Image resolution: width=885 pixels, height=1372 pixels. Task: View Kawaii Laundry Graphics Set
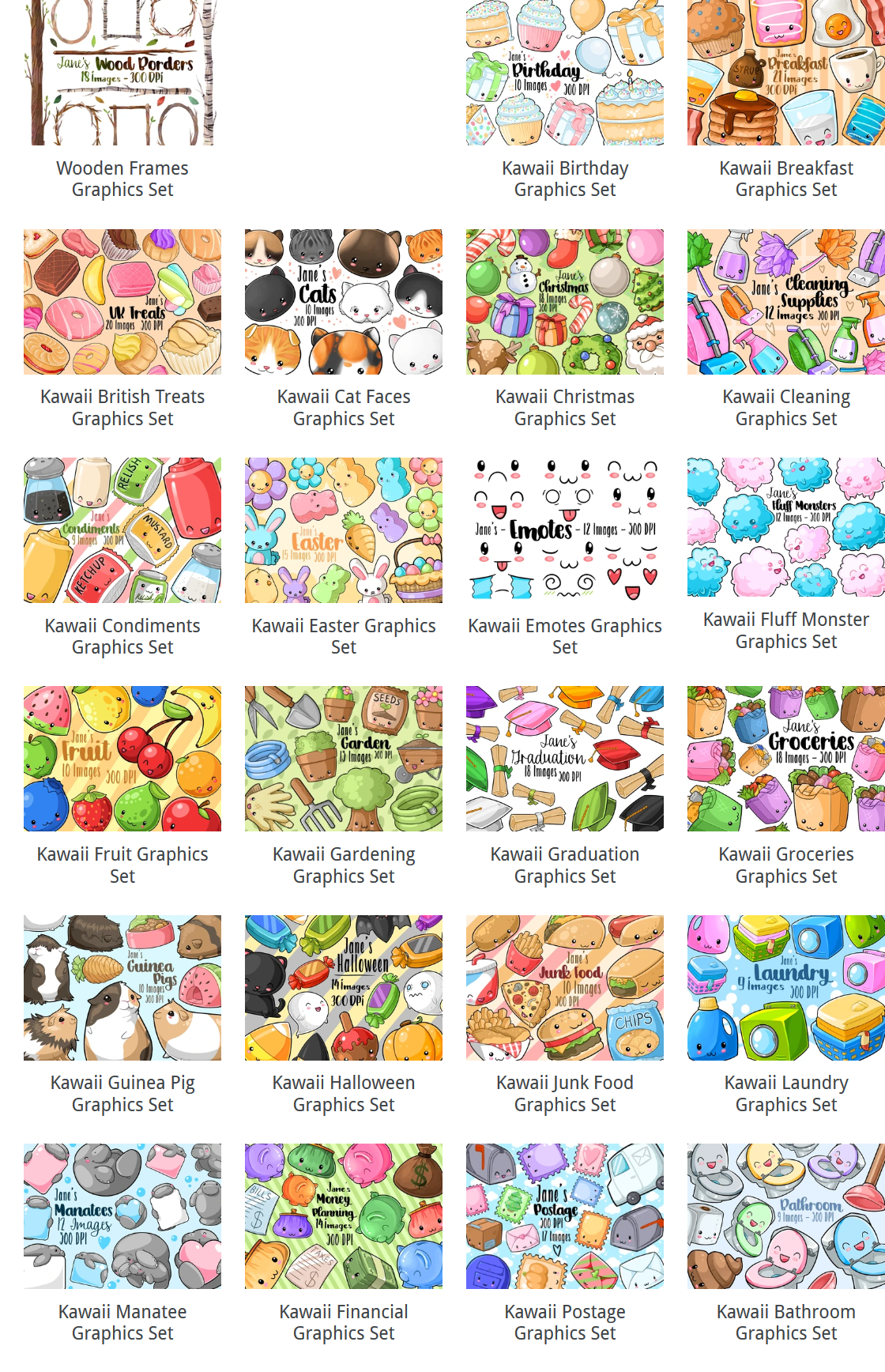click(x=786, y=1093)
